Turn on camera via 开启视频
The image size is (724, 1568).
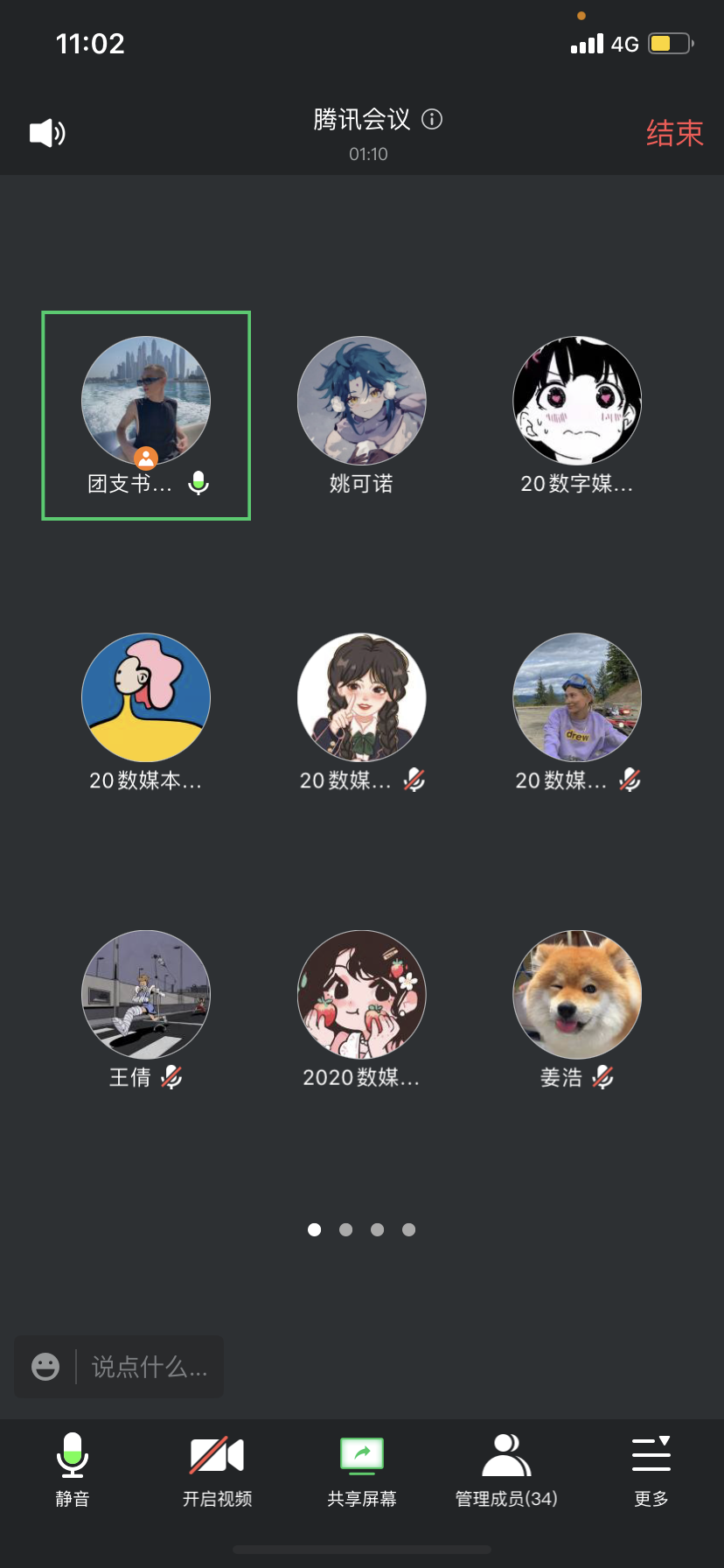217,1469
